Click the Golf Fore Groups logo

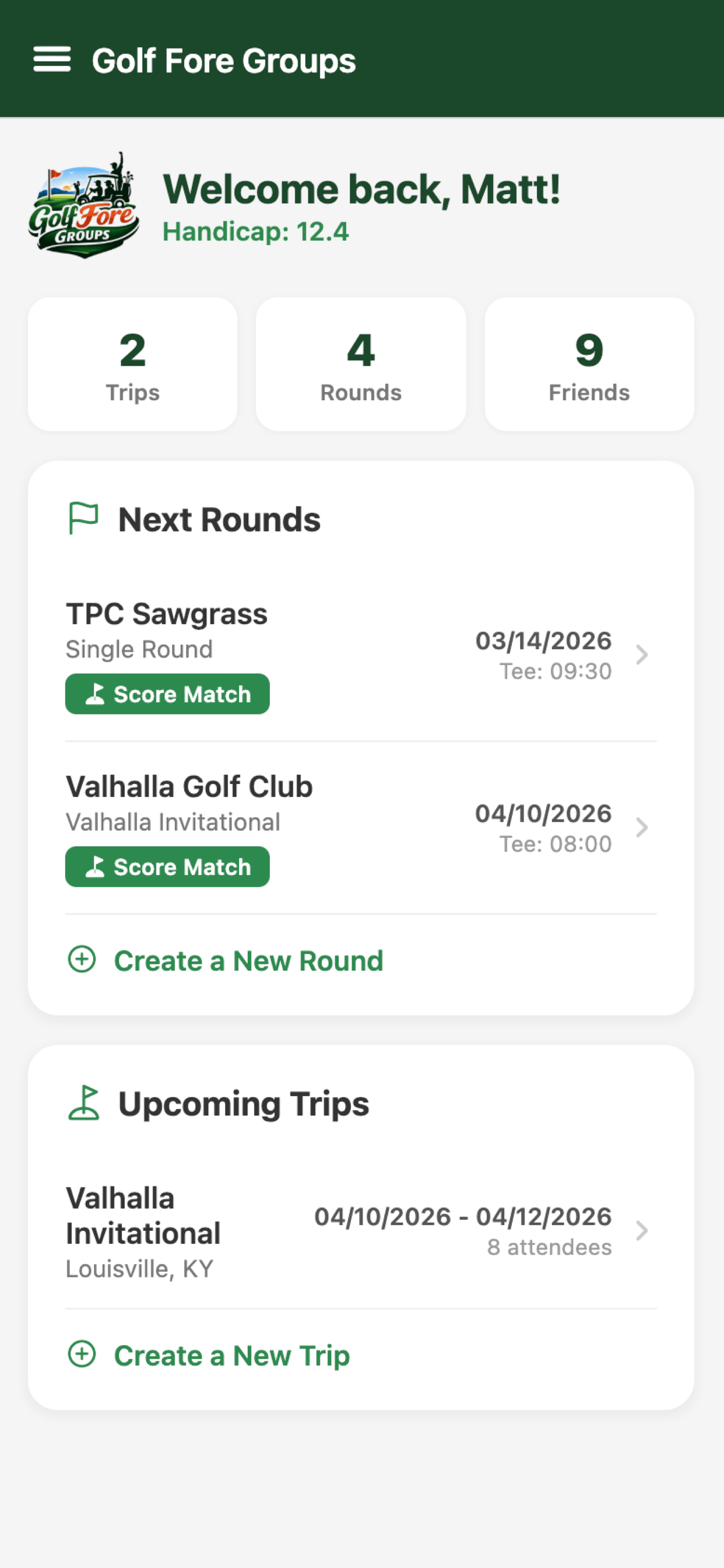coord(85,207)
